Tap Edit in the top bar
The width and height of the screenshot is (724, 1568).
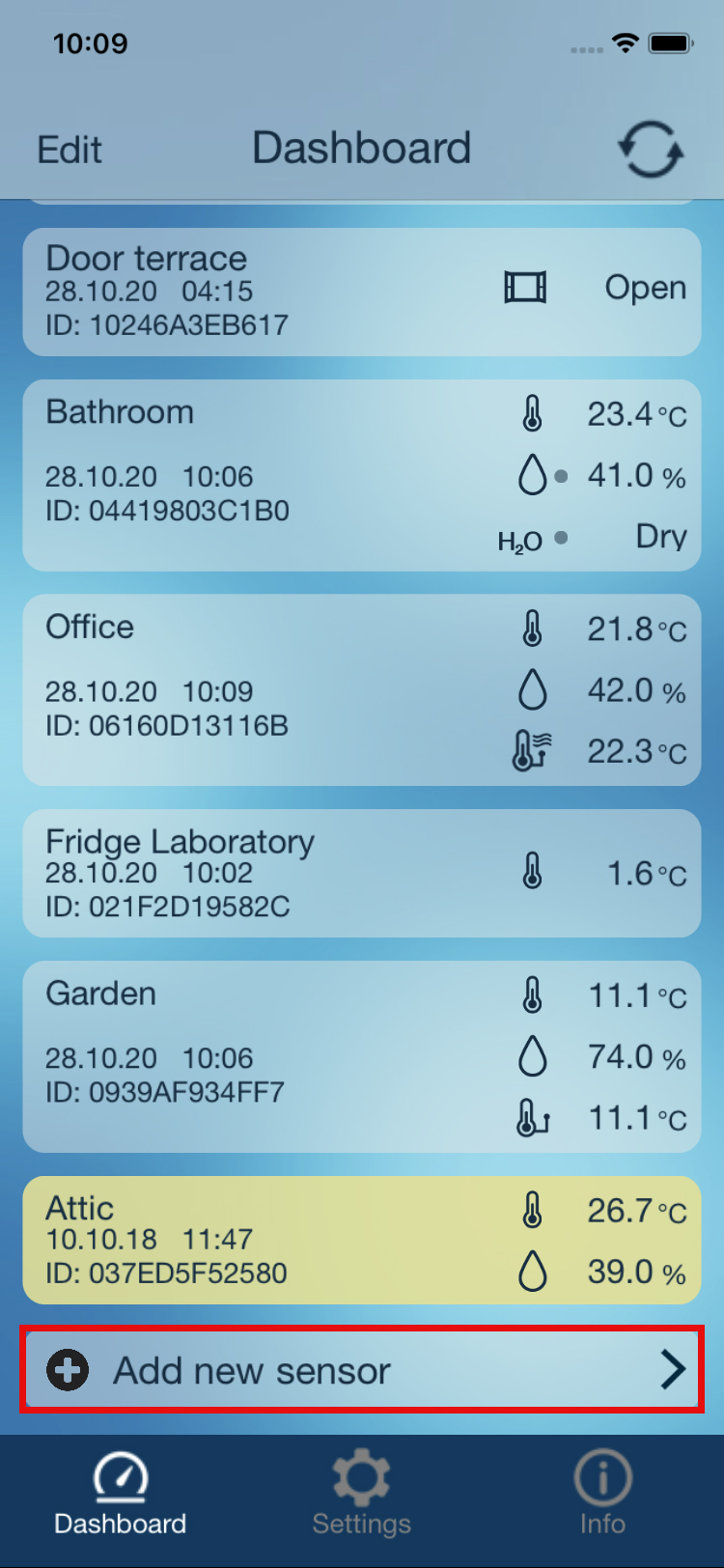click(x=70, y=150)
